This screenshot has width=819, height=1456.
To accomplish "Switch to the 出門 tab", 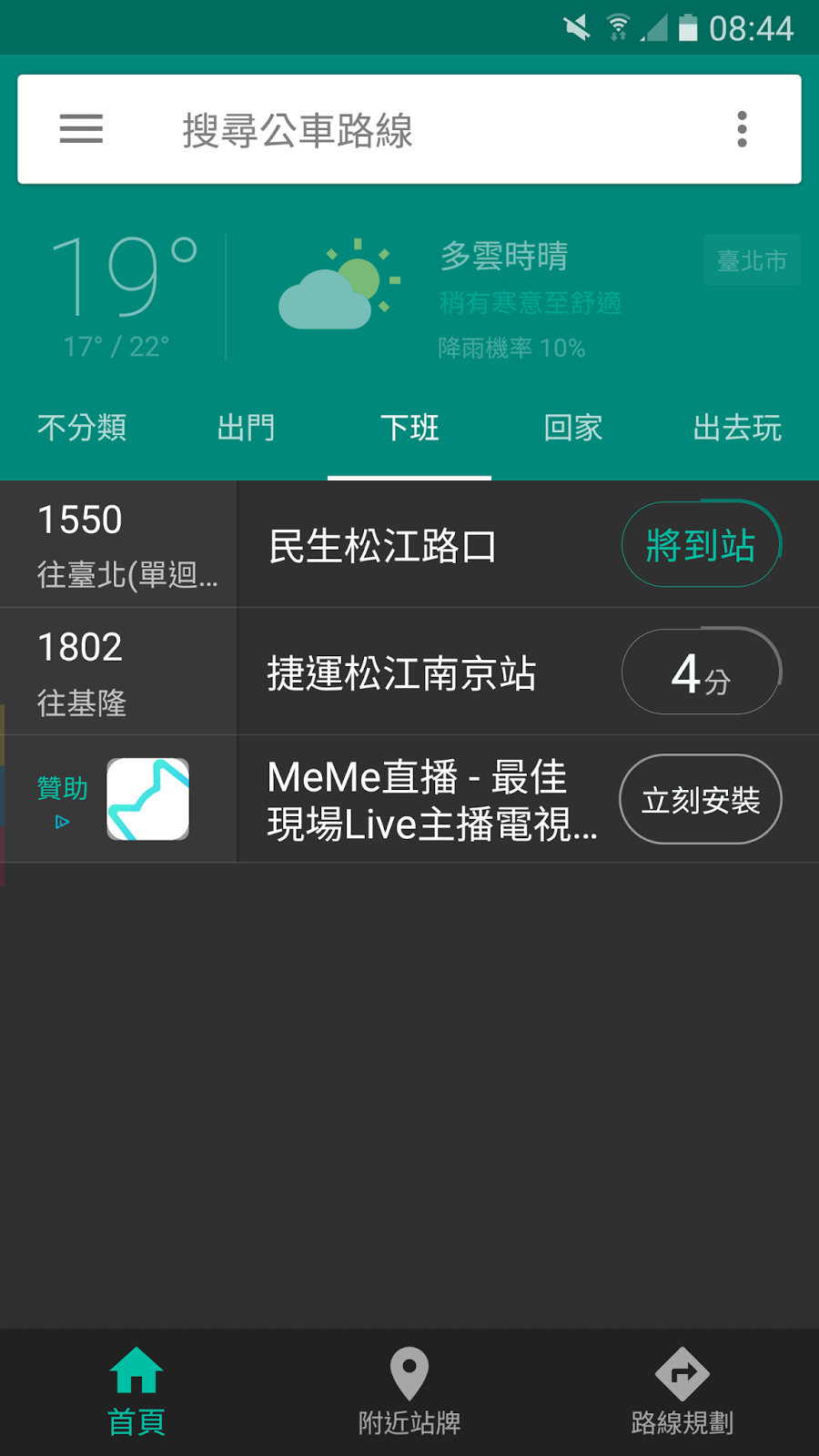I will pyautogui.click(x=246, y=428).
